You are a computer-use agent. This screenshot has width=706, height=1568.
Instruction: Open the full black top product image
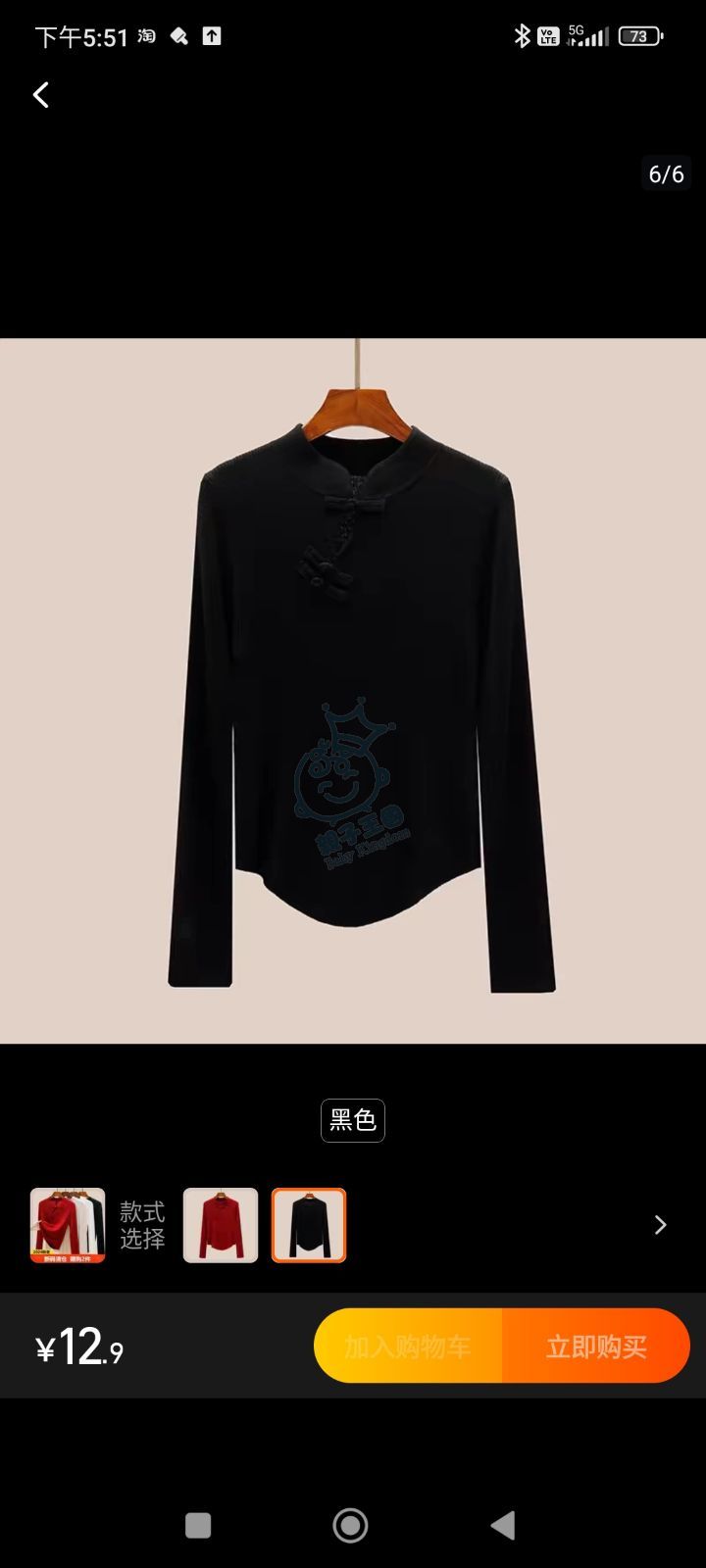[353, 691]
